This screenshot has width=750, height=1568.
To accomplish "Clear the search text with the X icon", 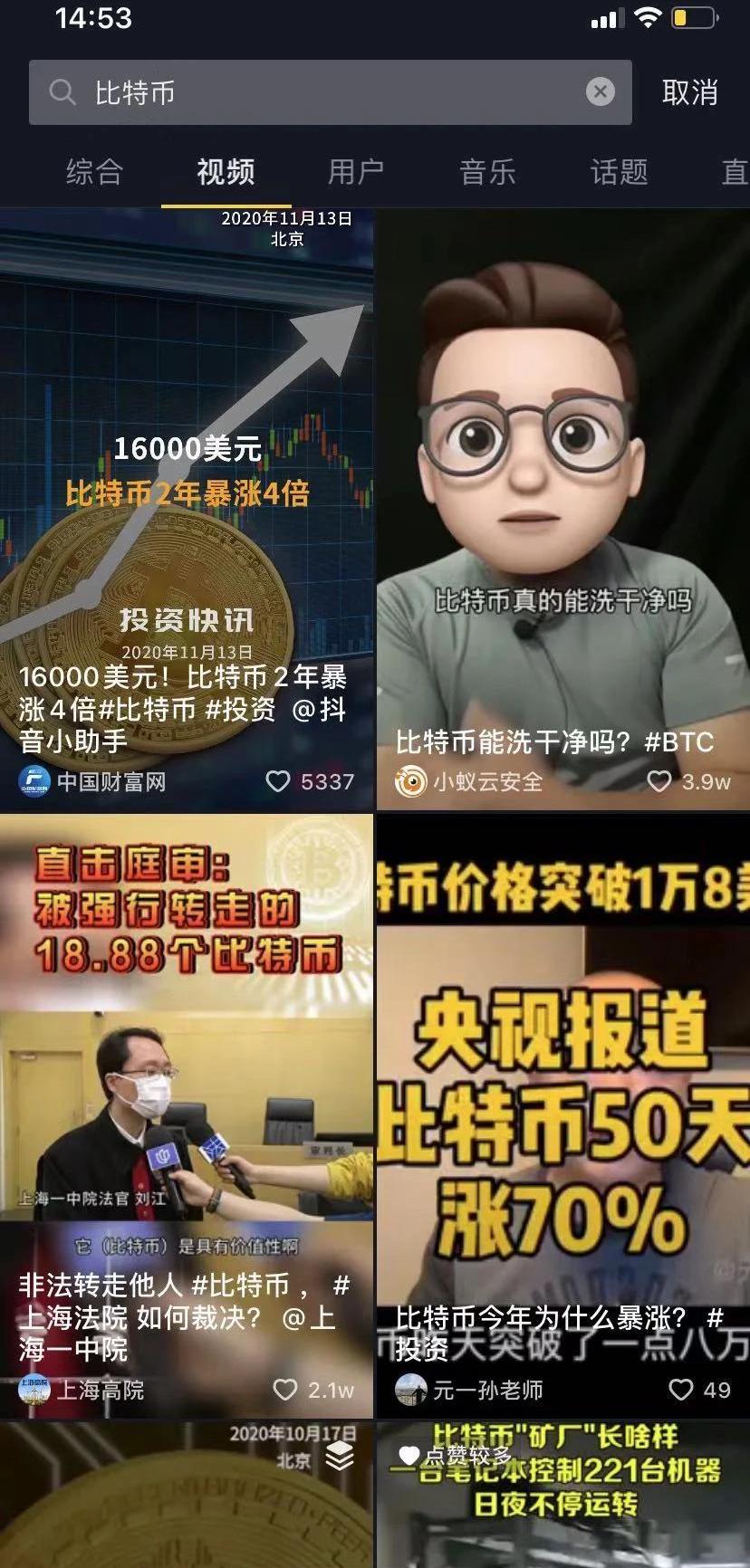I will tap(600, 92).
